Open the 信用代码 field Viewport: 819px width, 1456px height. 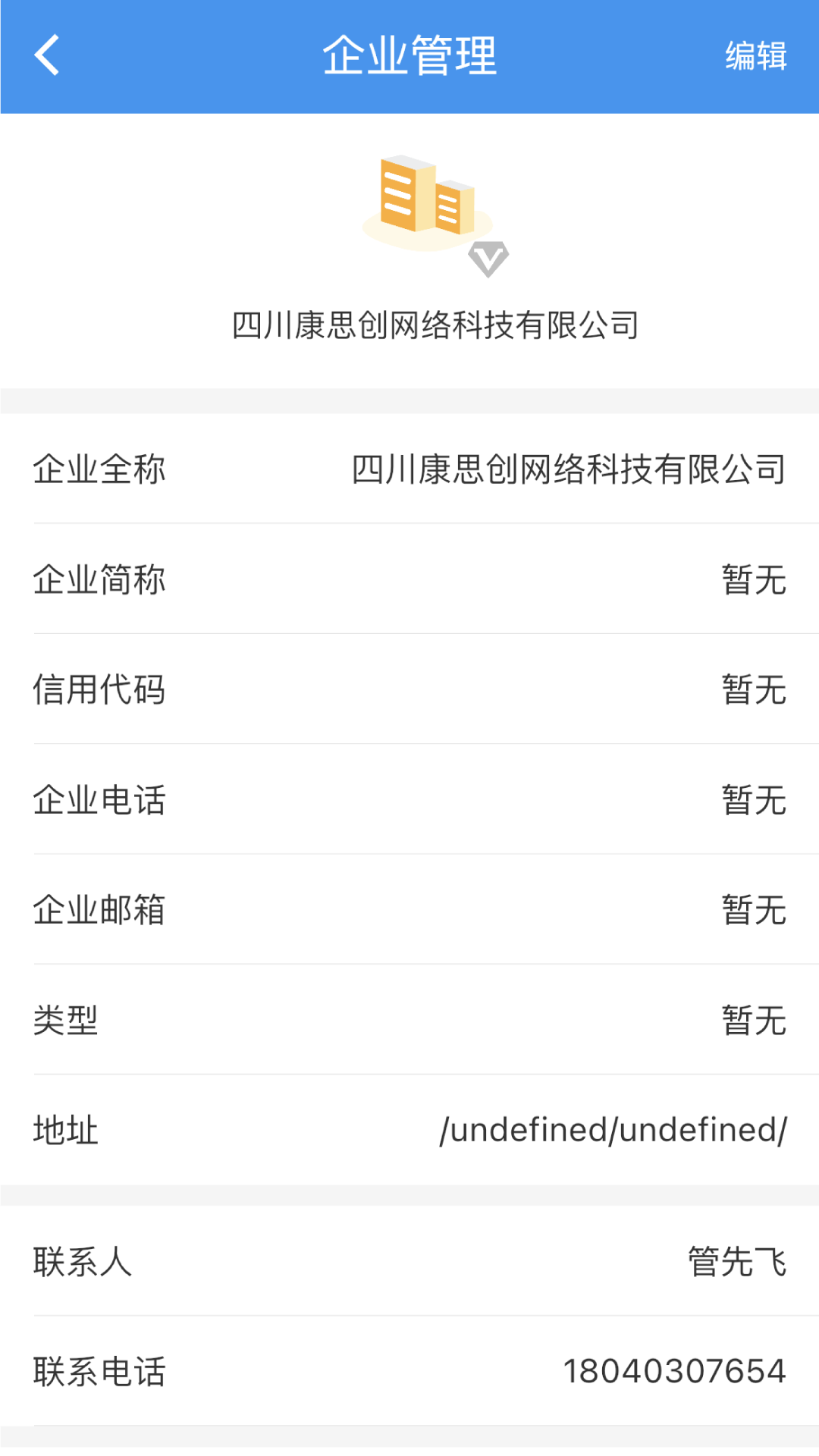point(409,690)
